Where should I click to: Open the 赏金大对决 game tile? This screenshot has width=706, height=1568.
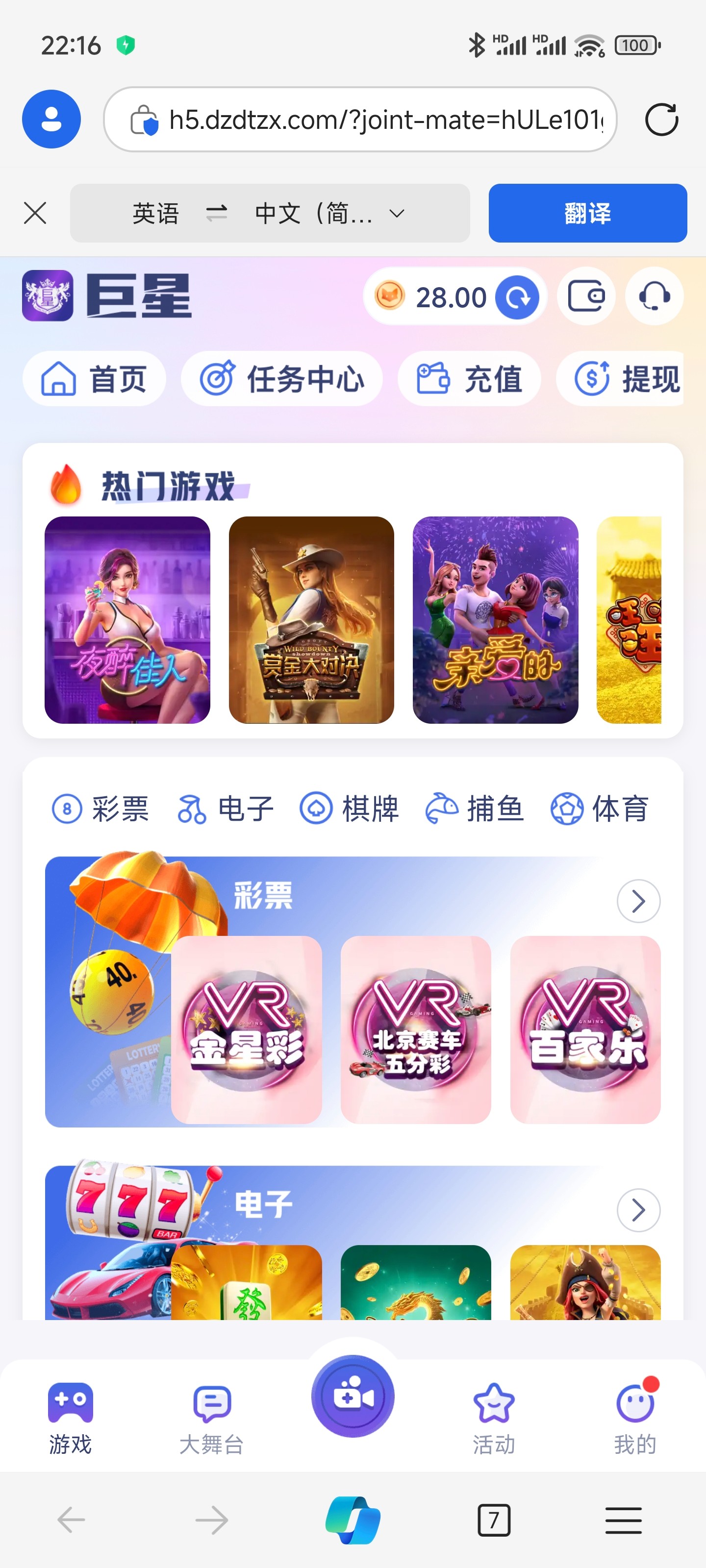pyautogui.click(x=311, y=620)
